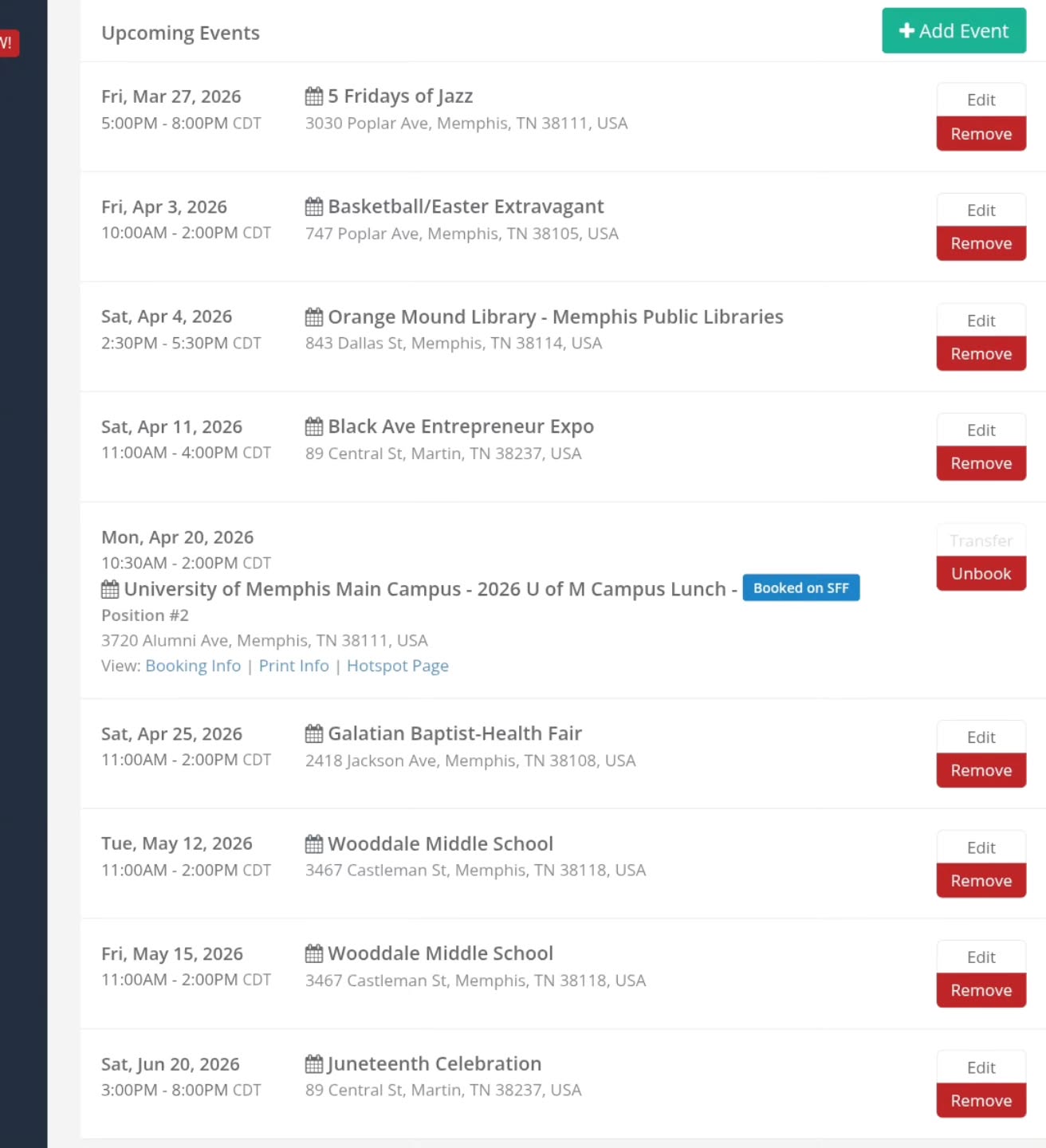Unbook the University of Memphis Campus Lunch

pos(981,574)
